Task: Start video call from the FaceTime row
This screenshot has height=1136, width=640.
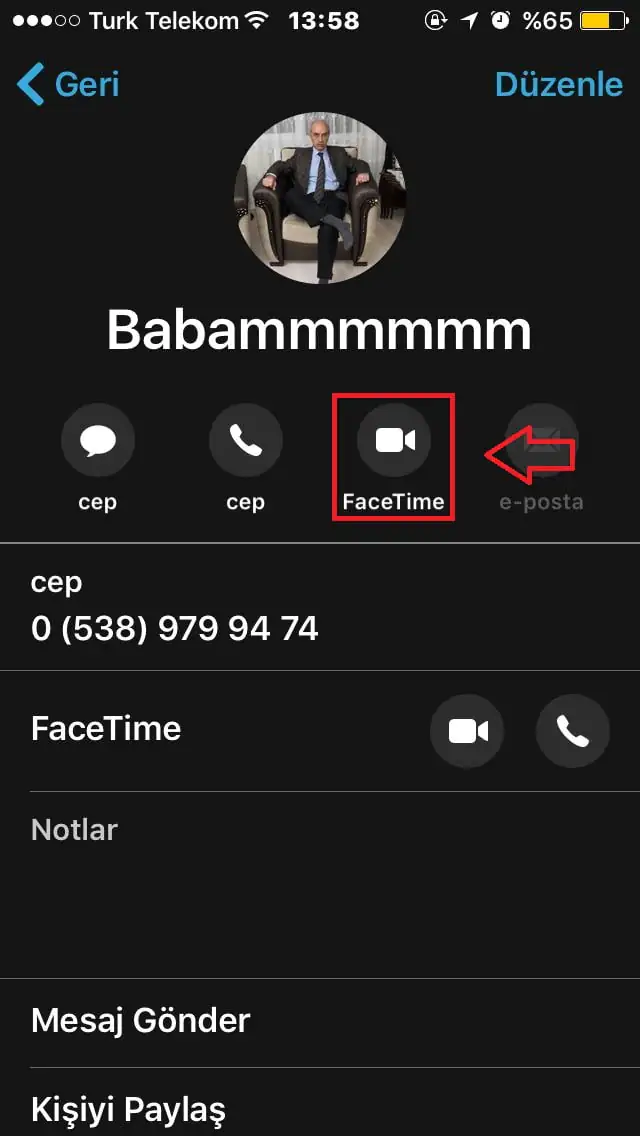Action: pos(467,731)
